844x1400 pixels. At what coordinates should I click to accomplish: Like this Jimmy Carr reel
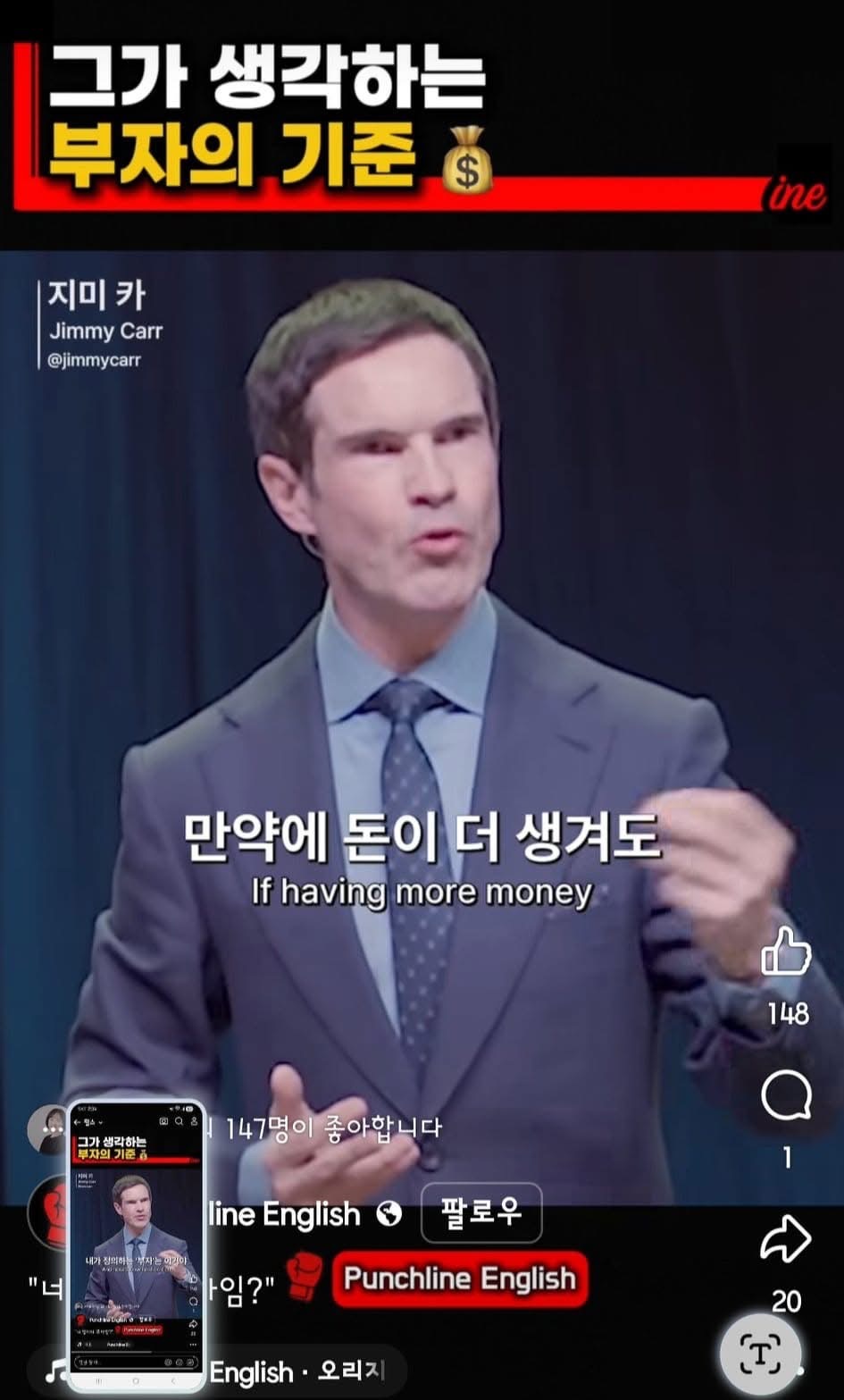pyautogui.click(x=786, y=951)
